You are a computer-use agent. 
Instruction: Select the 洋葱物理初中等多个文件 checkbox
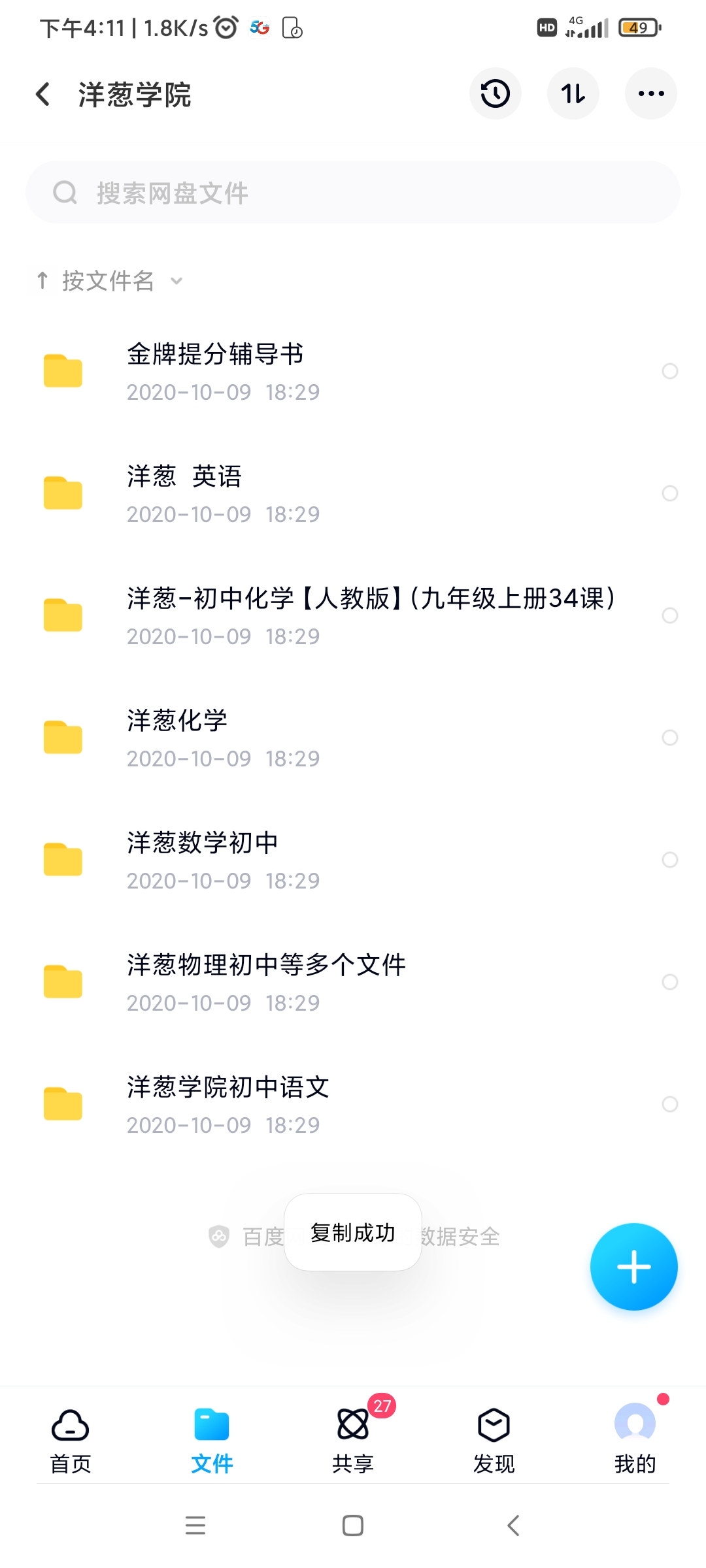pos(670,982)
